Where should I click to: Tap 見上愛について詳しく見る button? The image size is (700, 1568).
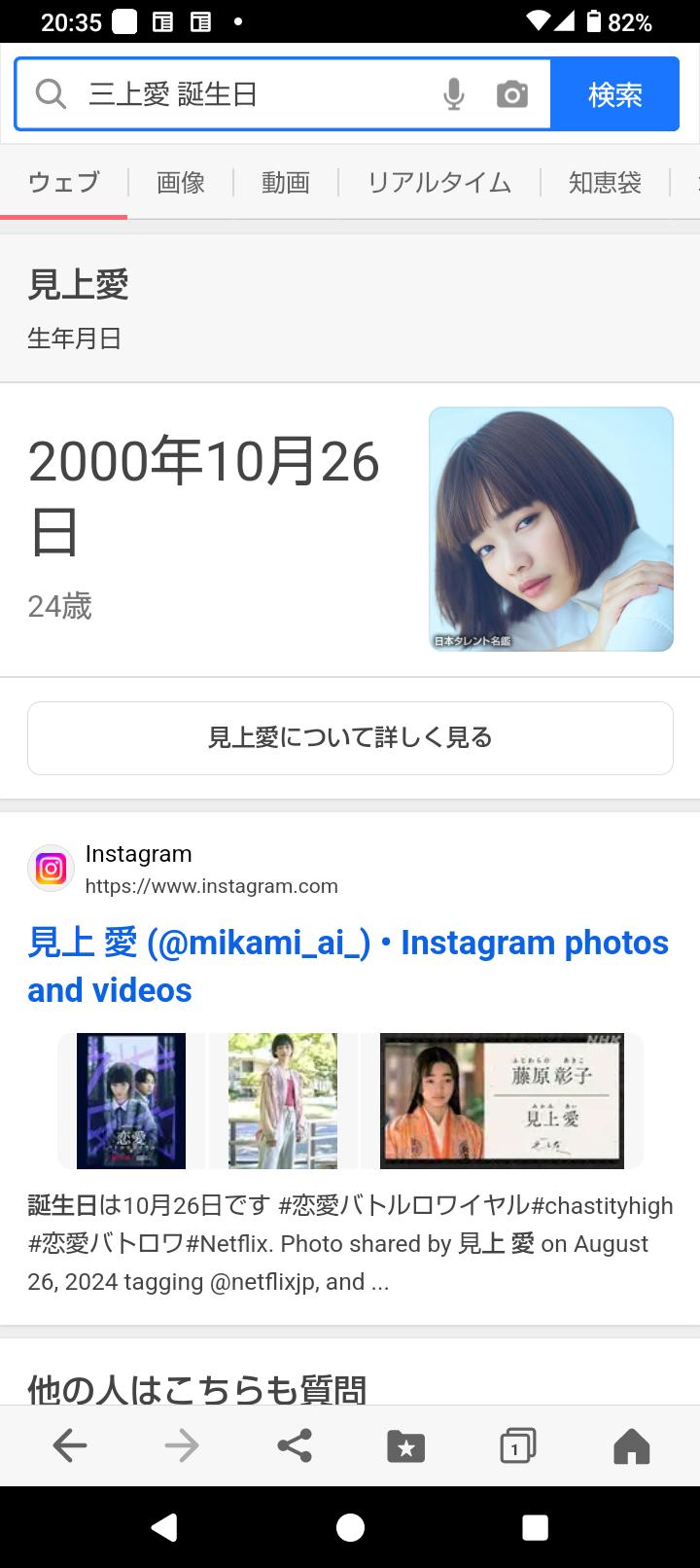(x=350, y=738)
